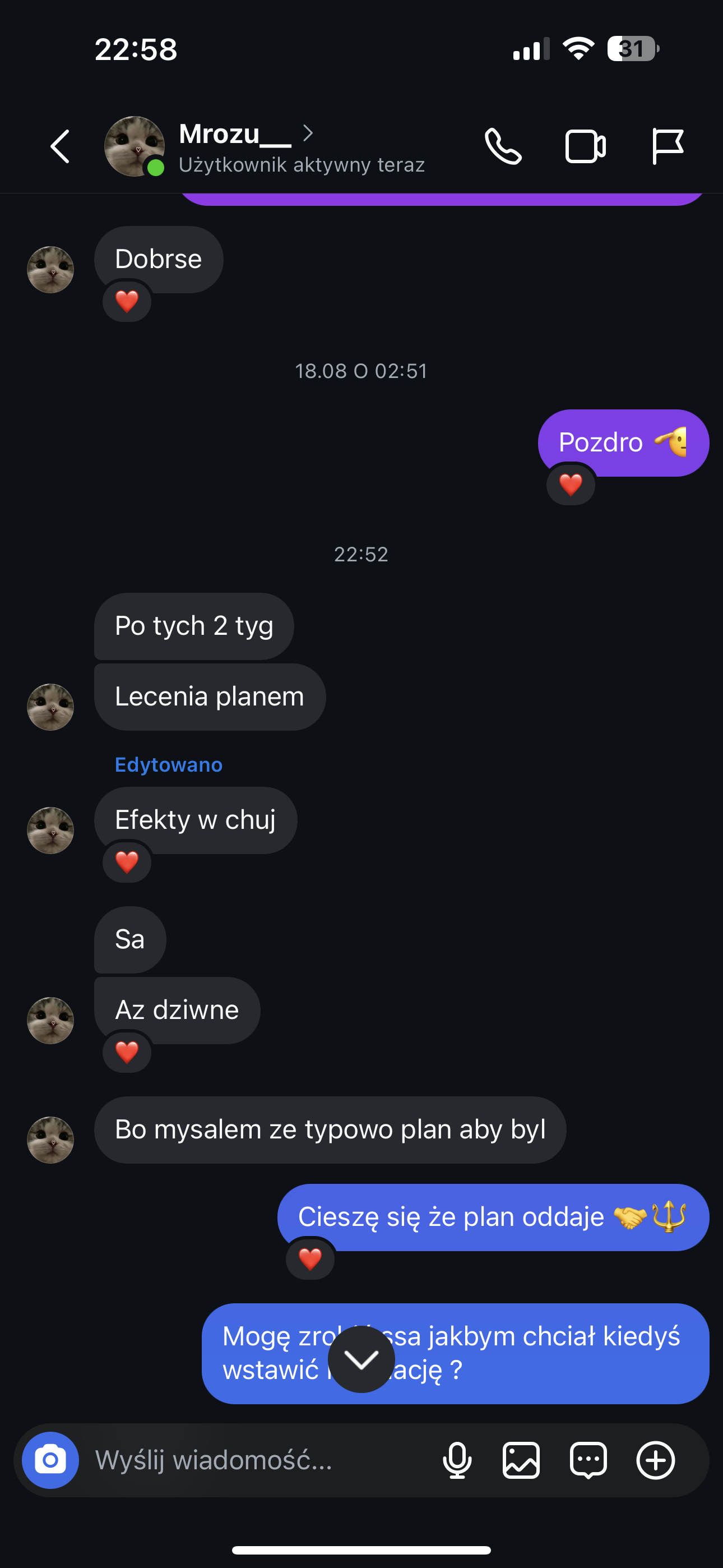Viewport: 723px width, 1568px height.
Task: Open camera from the message bar
Action: (x=50, y=1460)
